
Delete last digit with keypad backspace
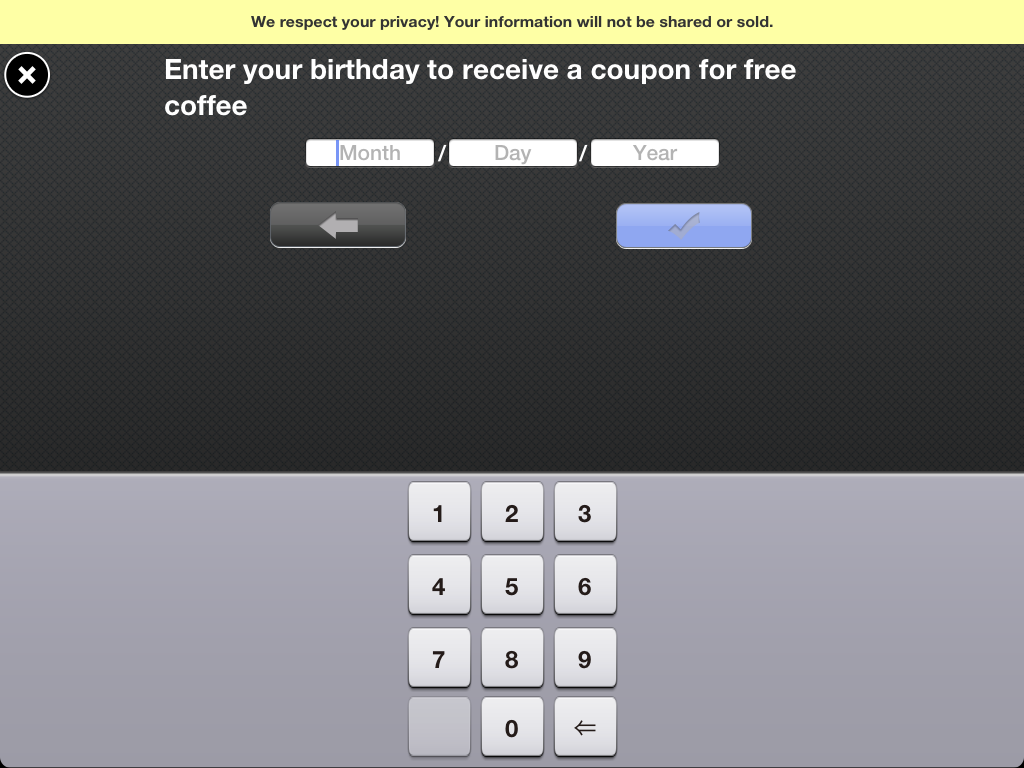pos(585,728)
